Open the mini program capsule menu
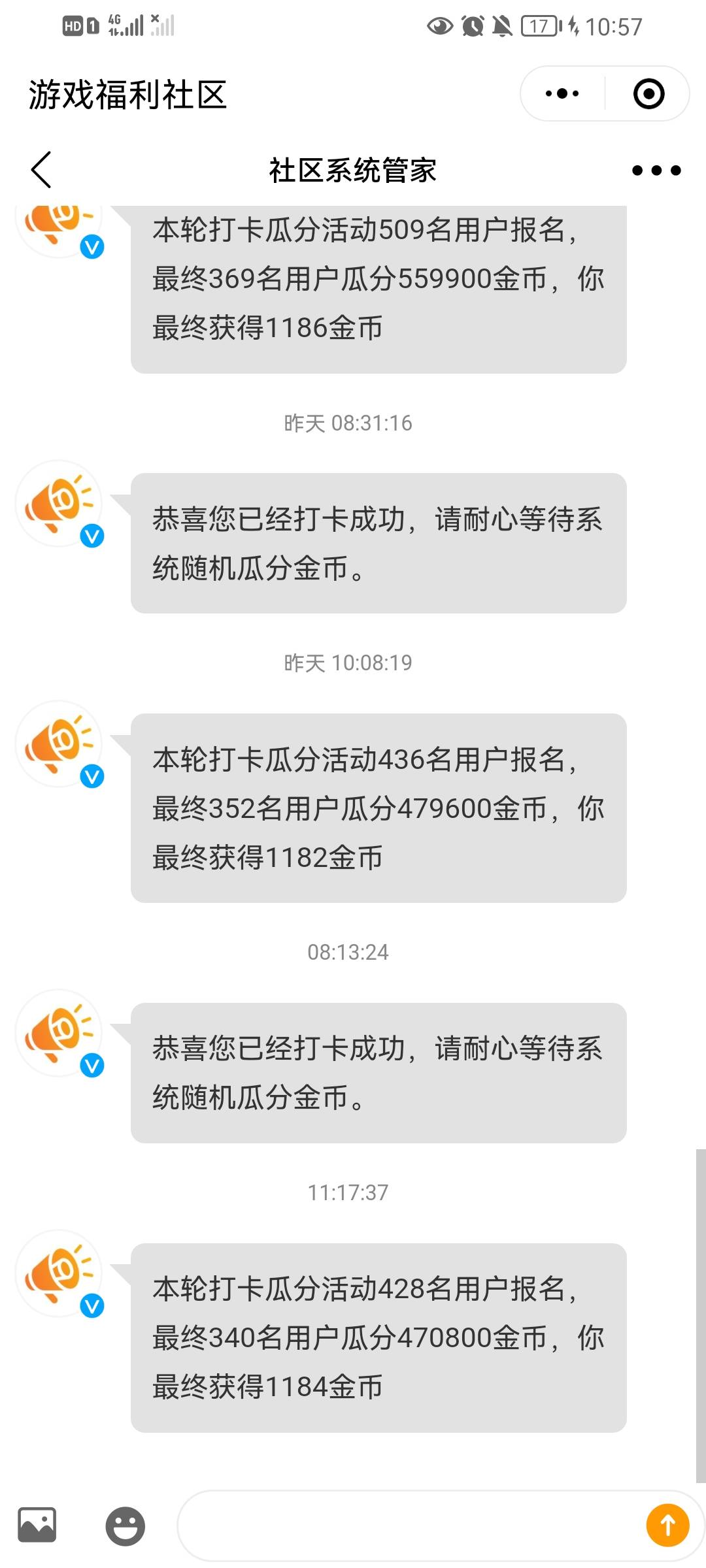 pyautogui.click(x=562, y=93)
